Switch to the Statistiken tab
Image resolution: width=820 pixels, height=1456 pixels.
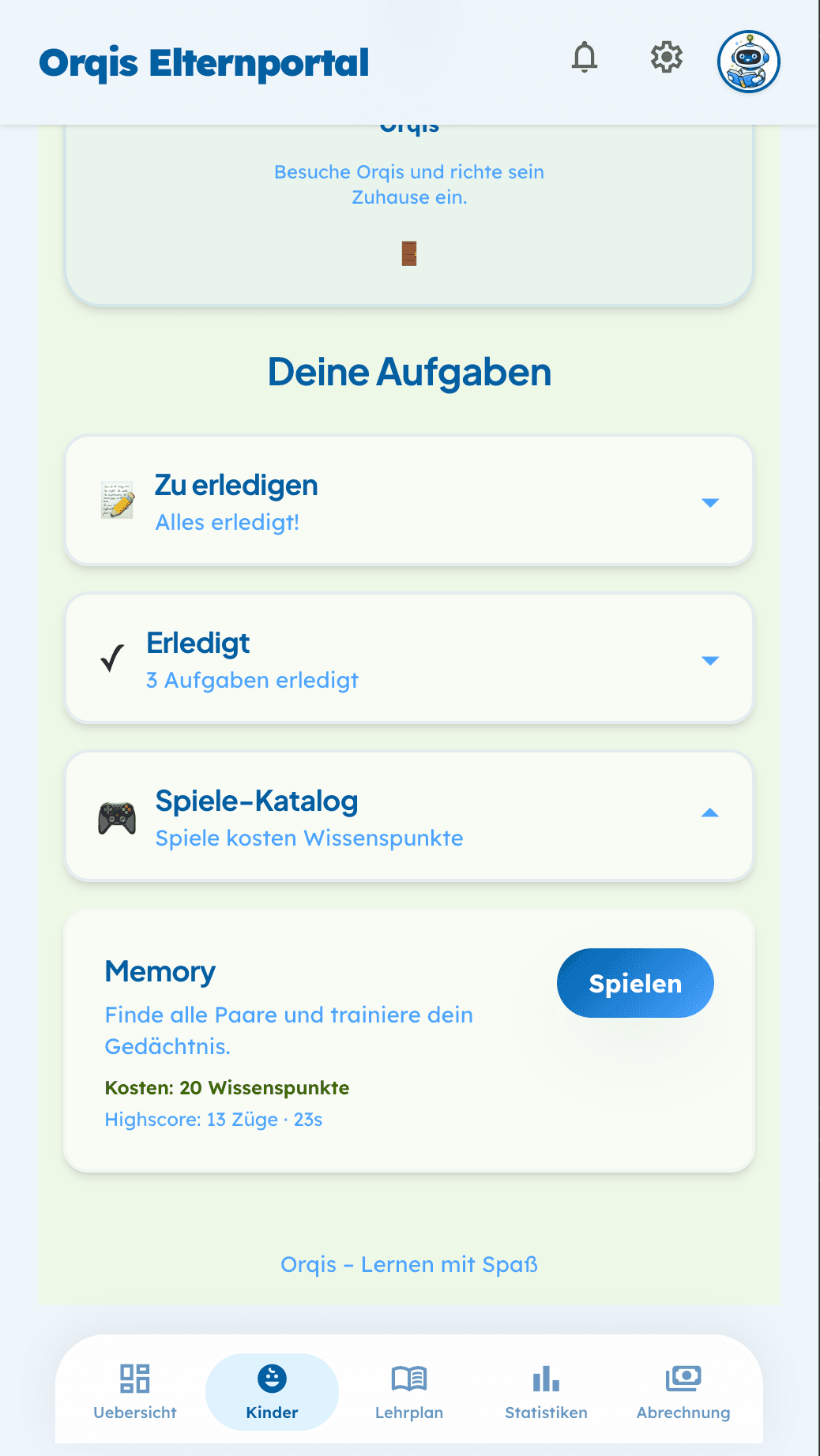[546, 1391]
